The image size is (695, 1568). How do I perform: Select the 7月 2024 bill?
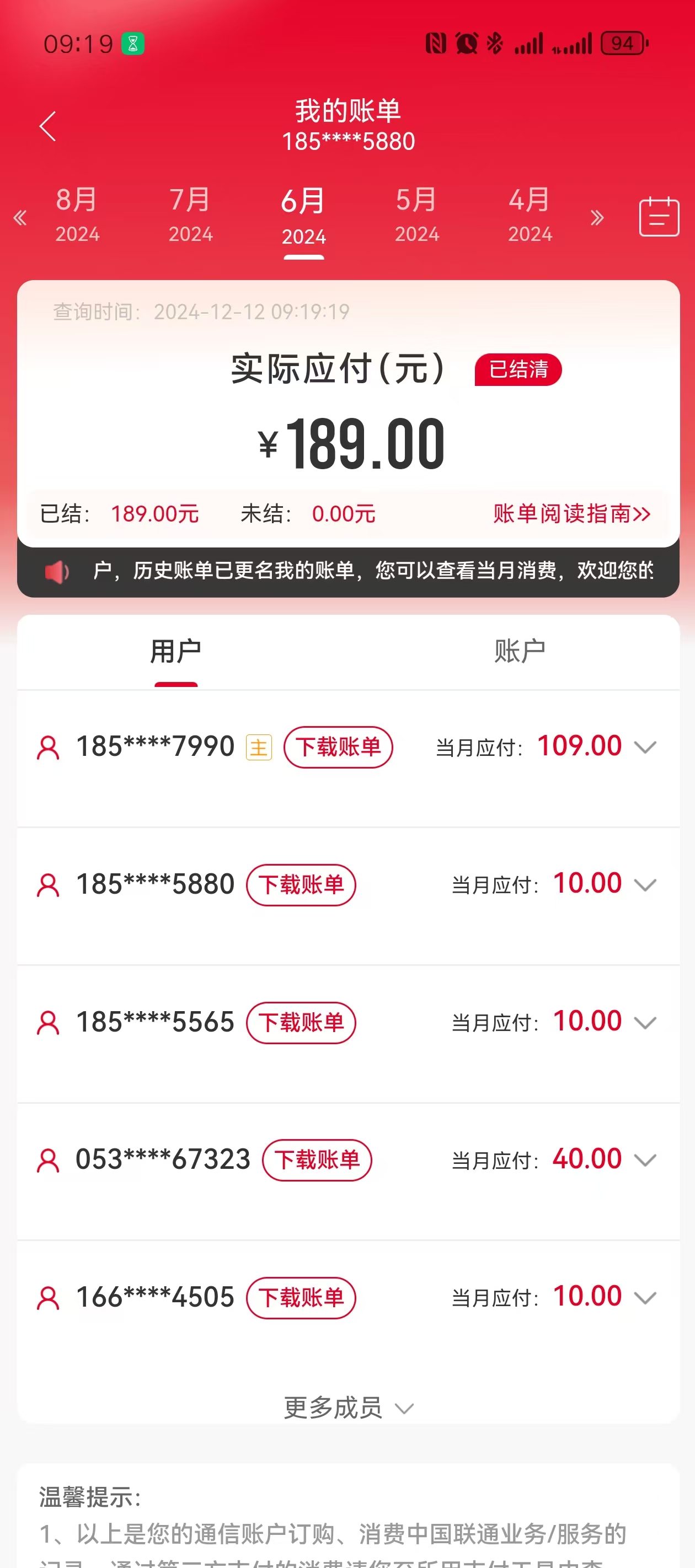(191, 216)
